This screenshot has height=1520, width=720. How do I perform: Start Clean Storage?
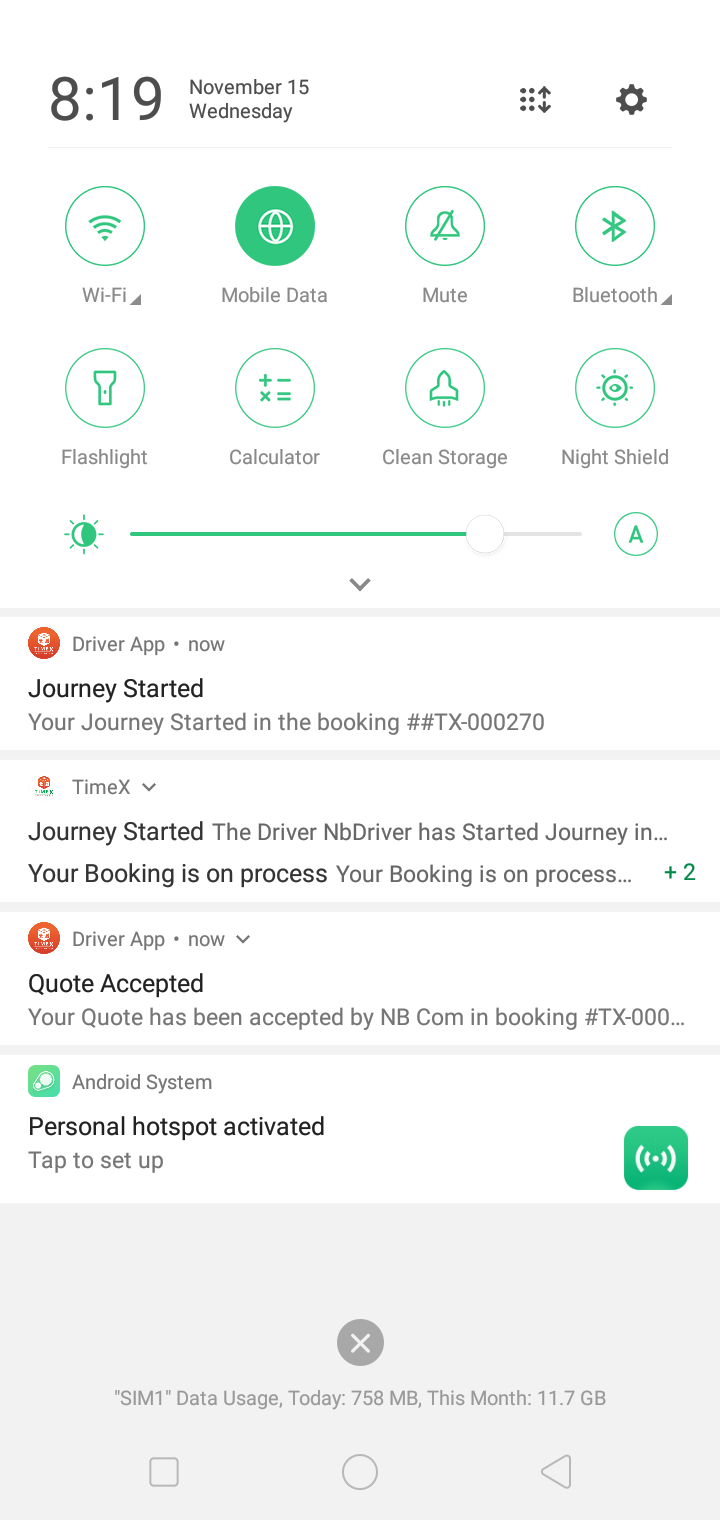(x=445, y=388)
